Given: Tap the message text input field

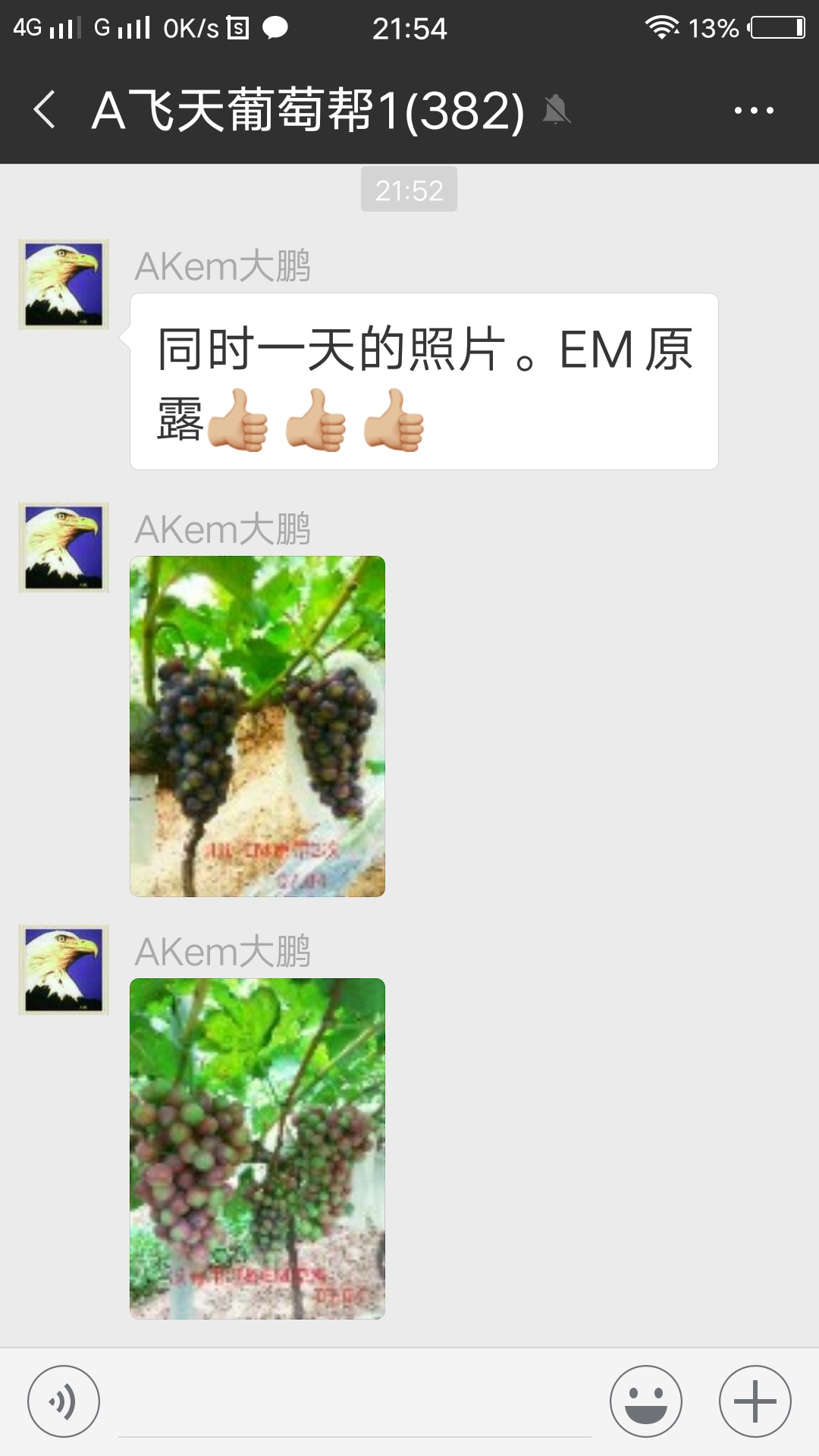Looking at the screenshot, I should click(355, 1403).
